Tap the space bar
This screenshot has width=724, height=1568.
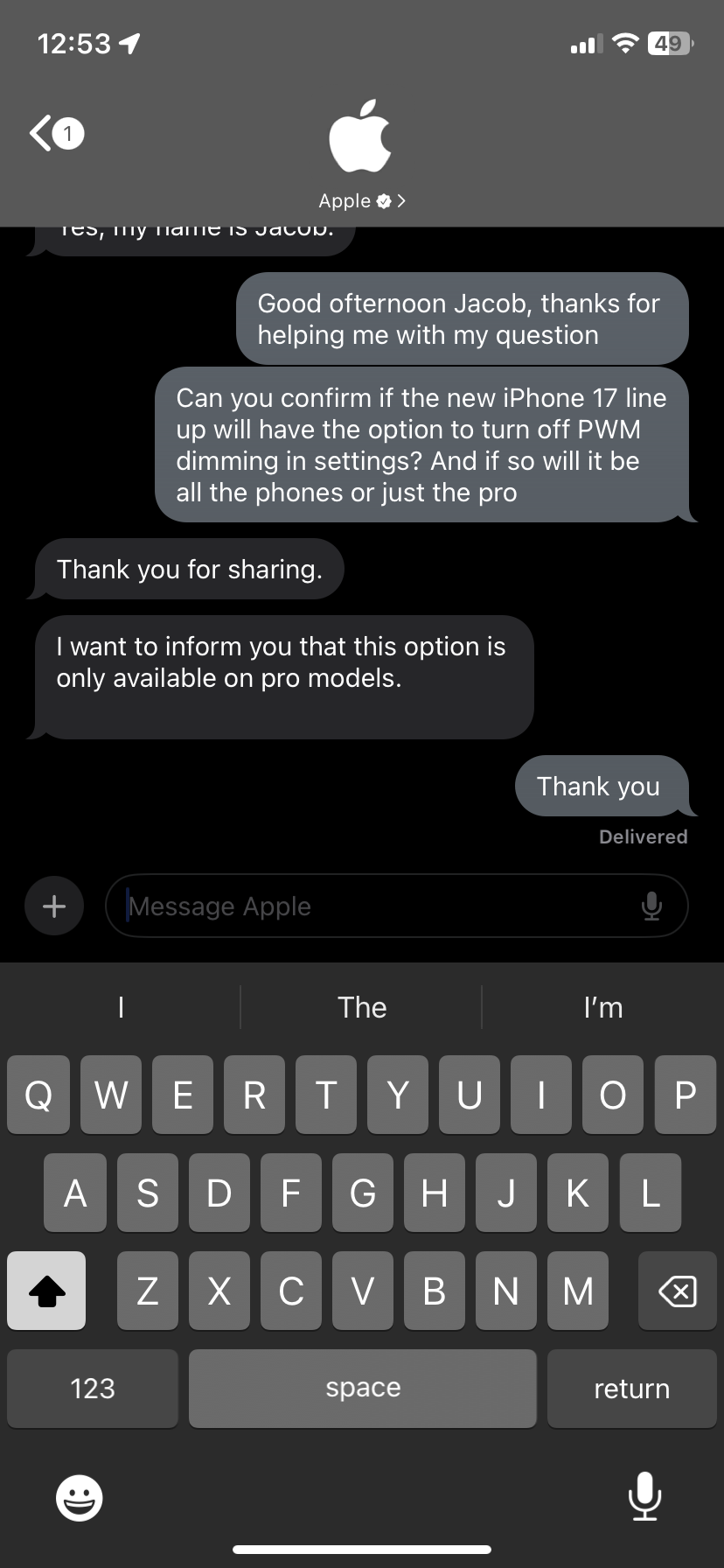363,1388
